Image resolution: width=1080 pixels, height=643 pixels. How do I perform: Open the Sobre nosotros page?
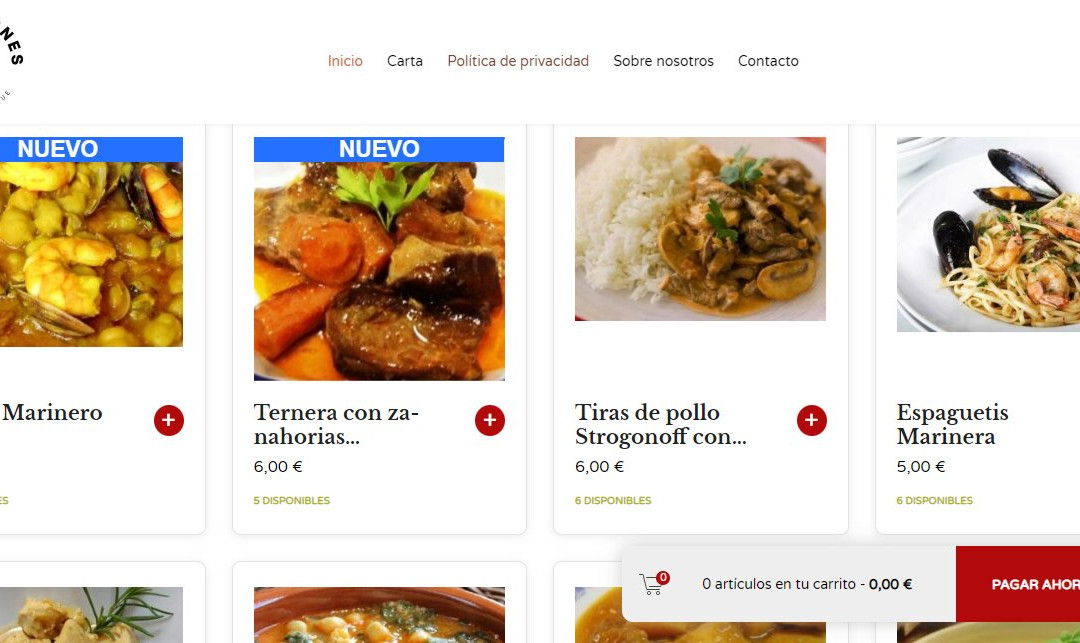(x=663, y=61)
